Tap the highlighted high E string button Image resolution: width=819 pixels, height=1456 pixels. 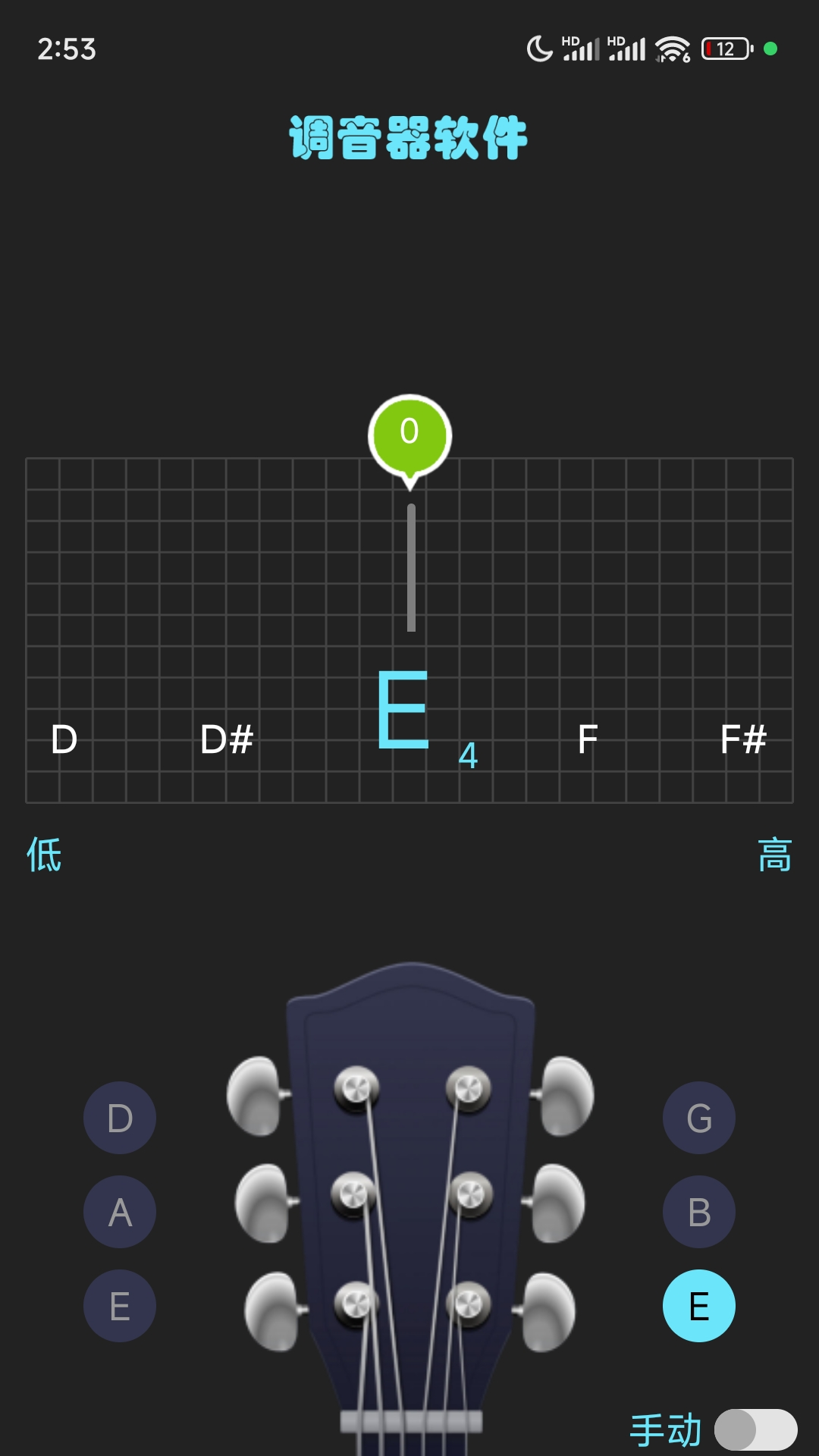(x=698, y=1306)
